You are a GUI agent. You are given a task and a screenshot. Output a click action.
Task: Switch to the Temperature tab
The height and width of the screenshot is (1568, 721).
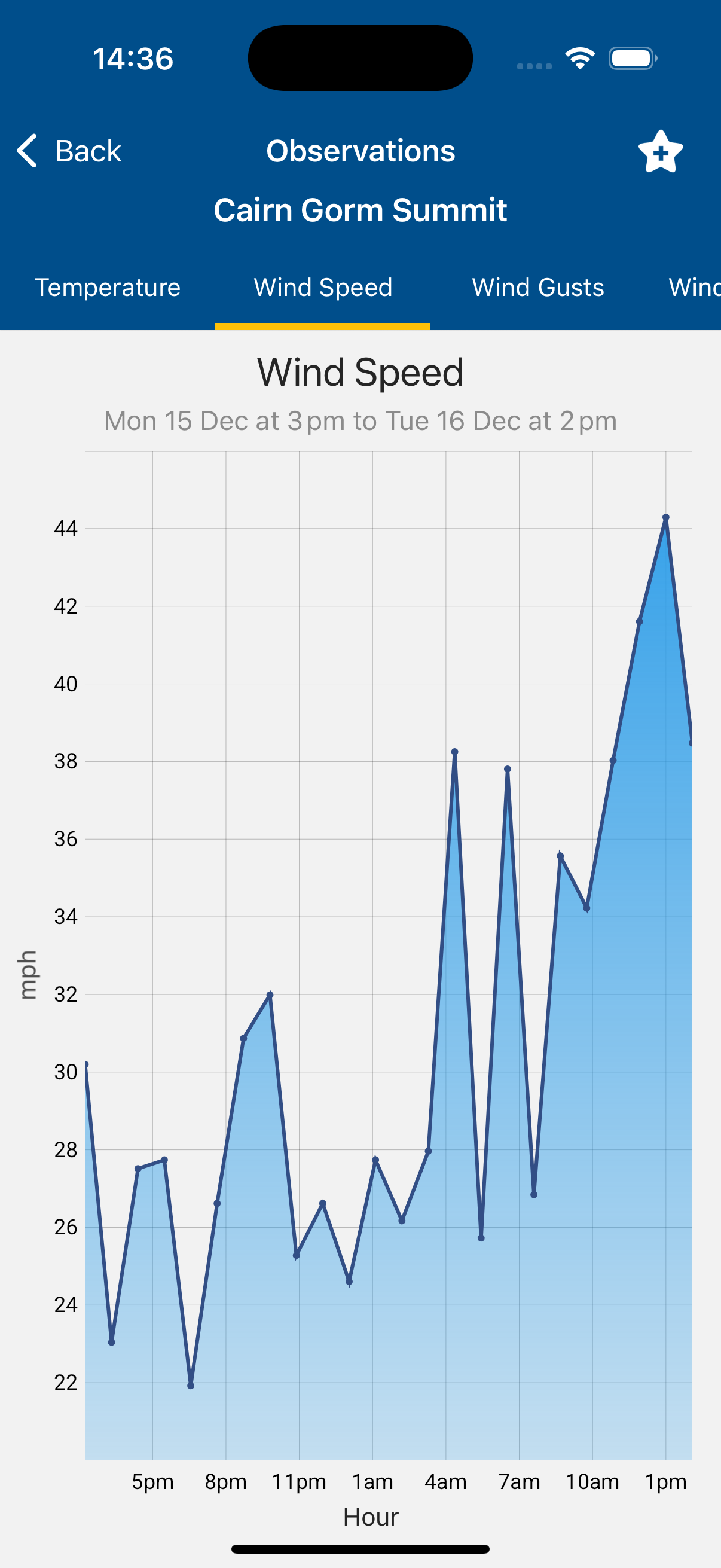tap(108, 287)
